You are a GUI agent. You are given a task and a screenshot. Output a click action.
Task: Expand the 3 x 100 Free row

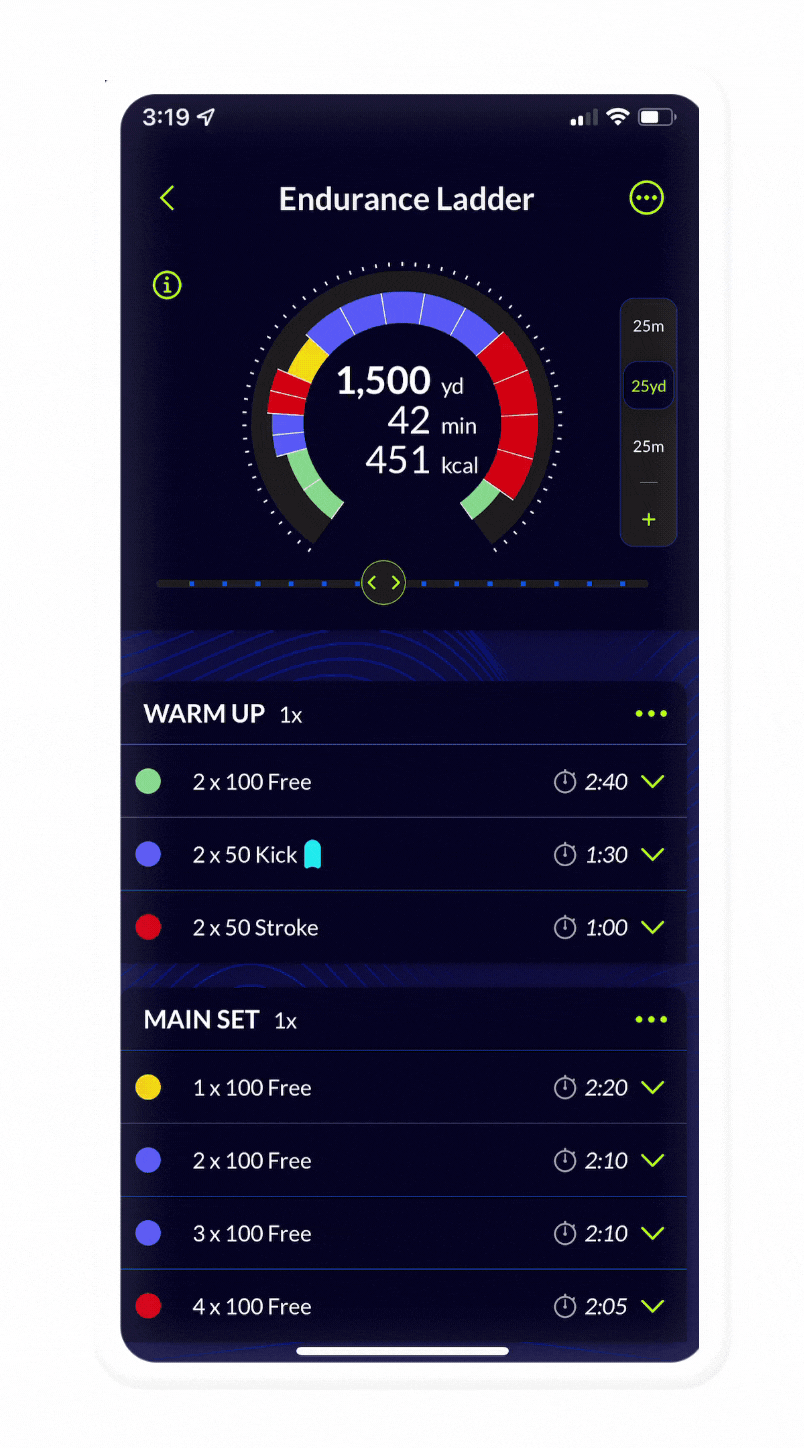[653, 1234]
